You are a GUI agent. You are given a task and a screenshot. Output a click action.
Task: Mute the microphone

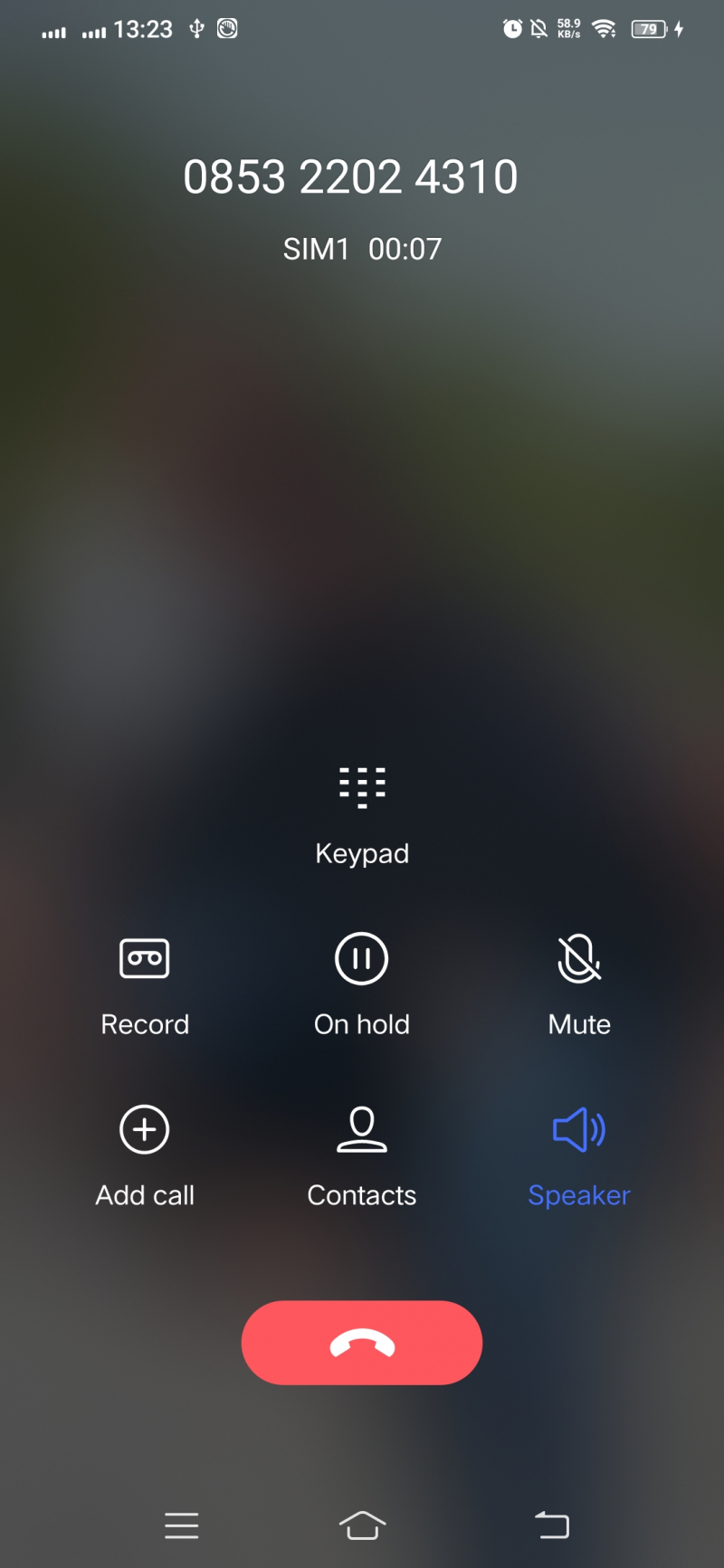click(579, 959)
